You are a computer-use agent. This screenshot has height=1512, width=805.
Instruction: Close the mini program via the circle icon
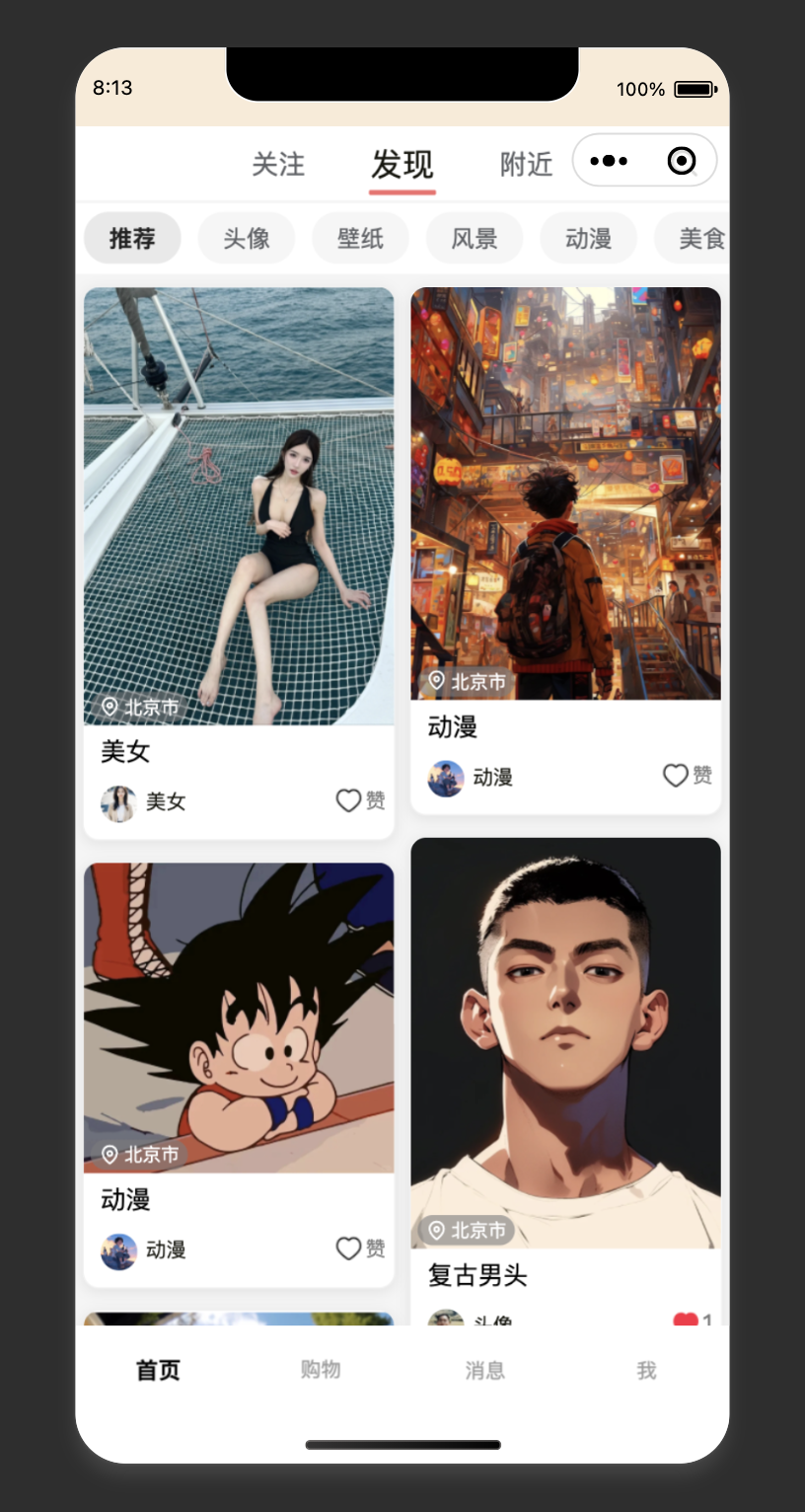681,161
